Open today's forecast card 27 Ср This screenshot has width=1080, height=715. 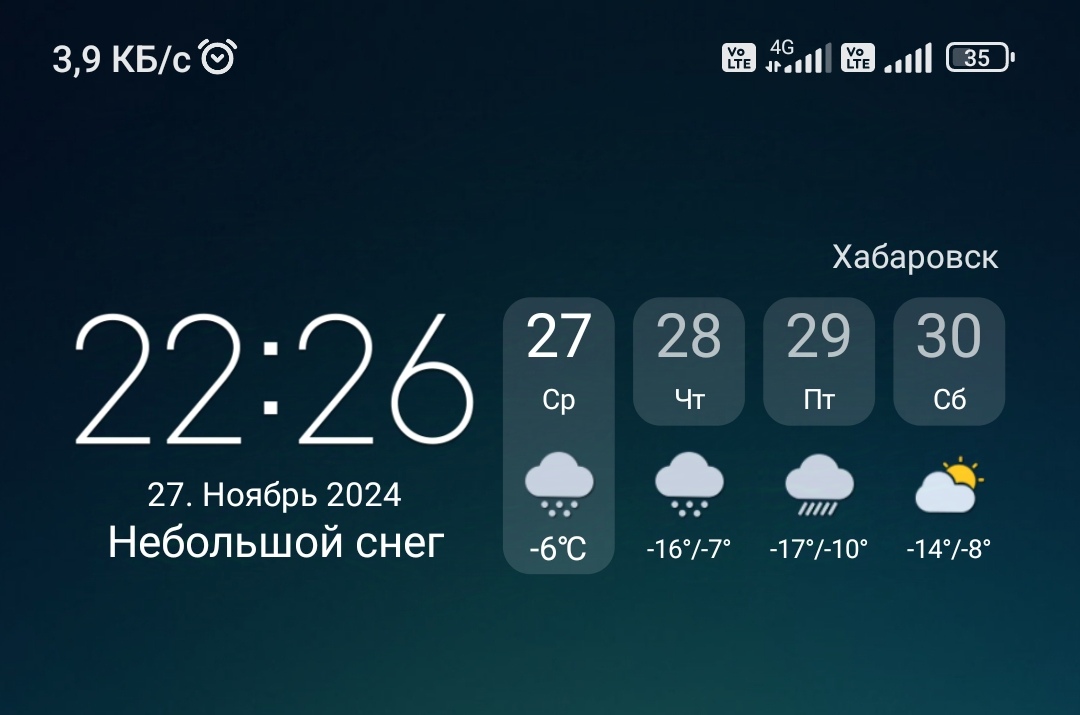click(x=558, y=435)
